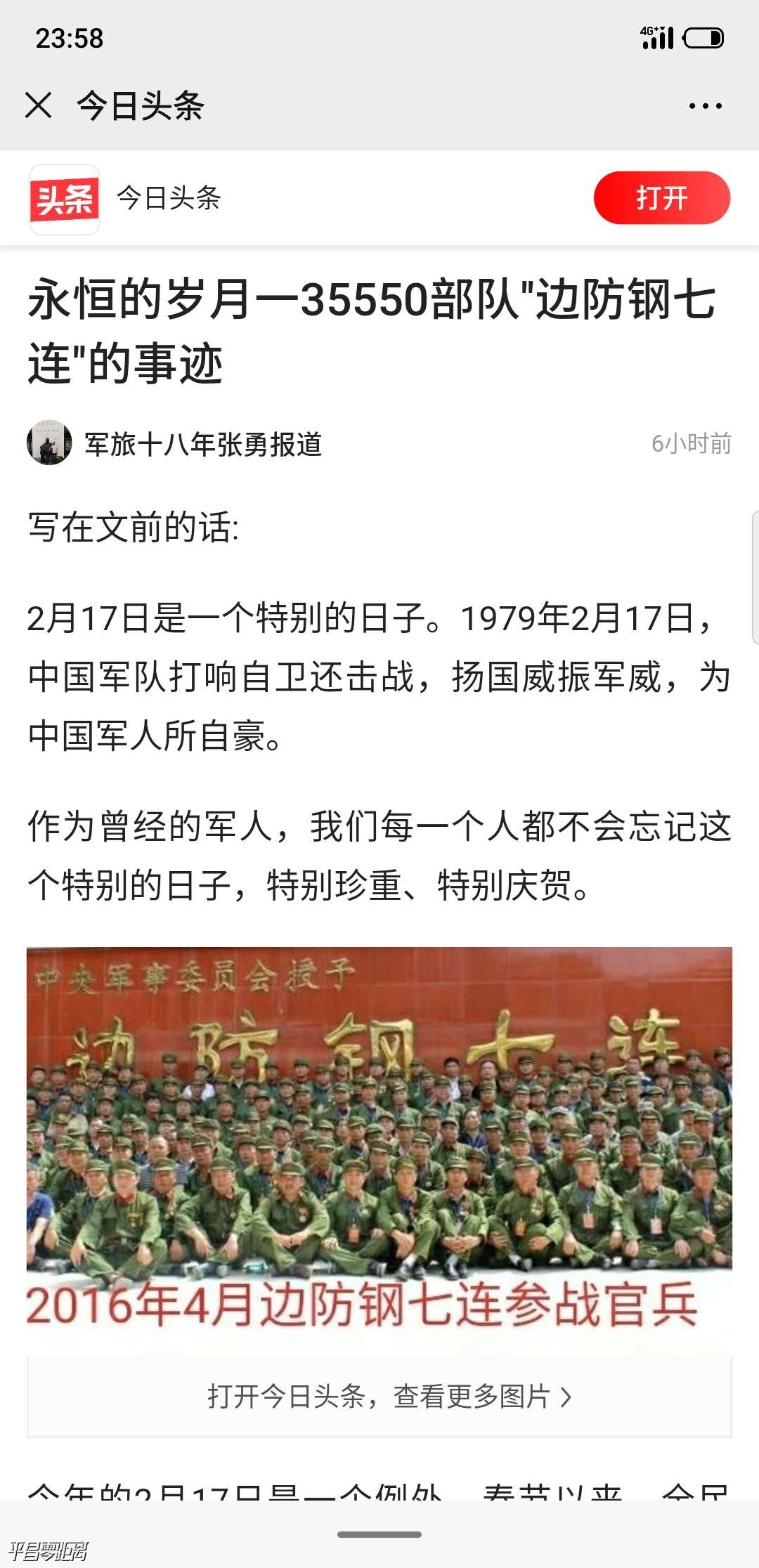This screenshot has height=1568, width=759.
Task: Open the 今日头条 app banner logo
Action: point(64,200)
